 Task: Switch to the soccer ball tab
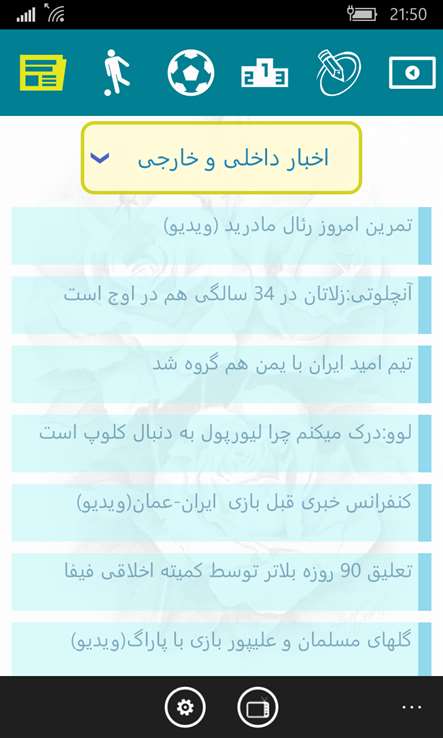(191, 73)
